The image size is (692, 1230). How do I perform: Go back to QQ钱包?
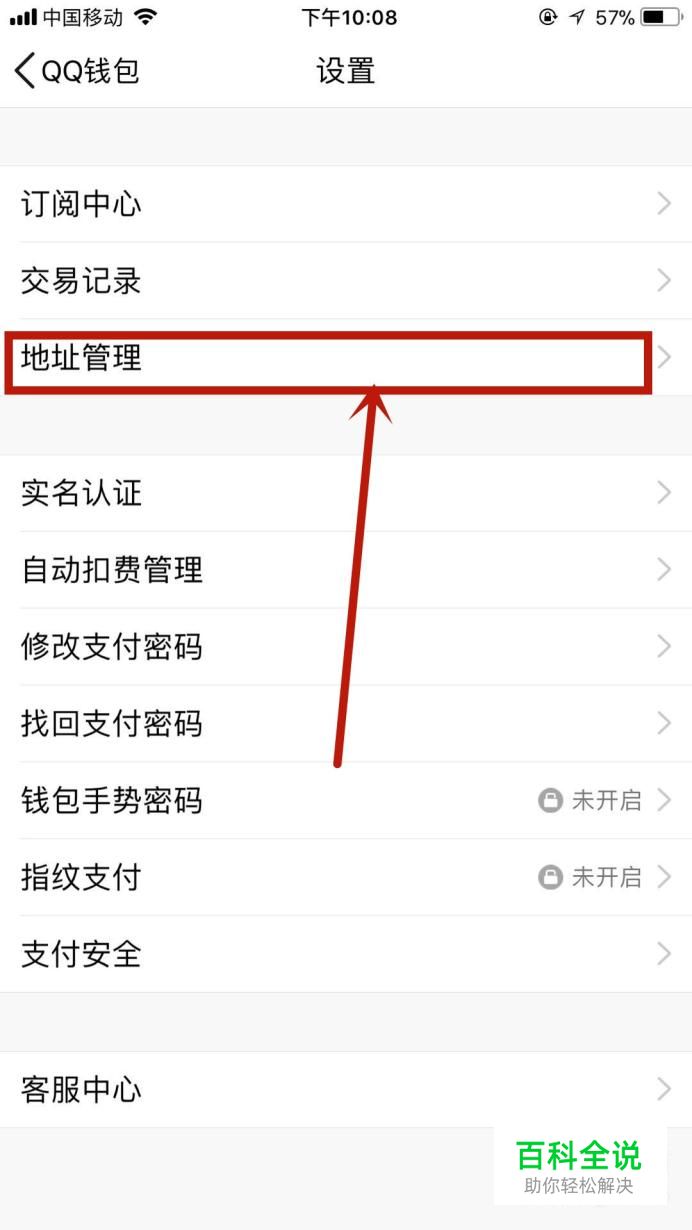75,71
